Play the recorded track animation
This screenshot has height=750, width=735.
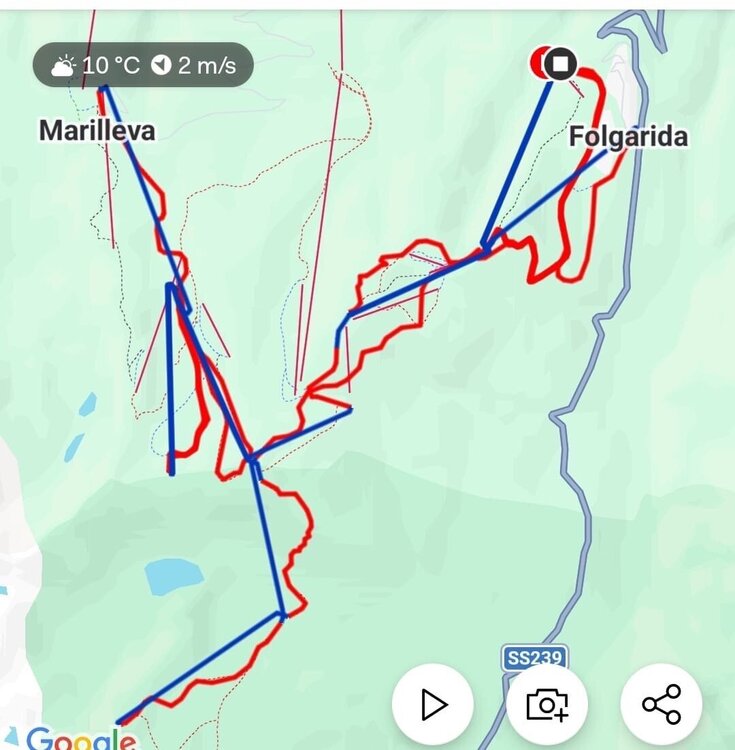pyautogui.click(x=433, y=704)
